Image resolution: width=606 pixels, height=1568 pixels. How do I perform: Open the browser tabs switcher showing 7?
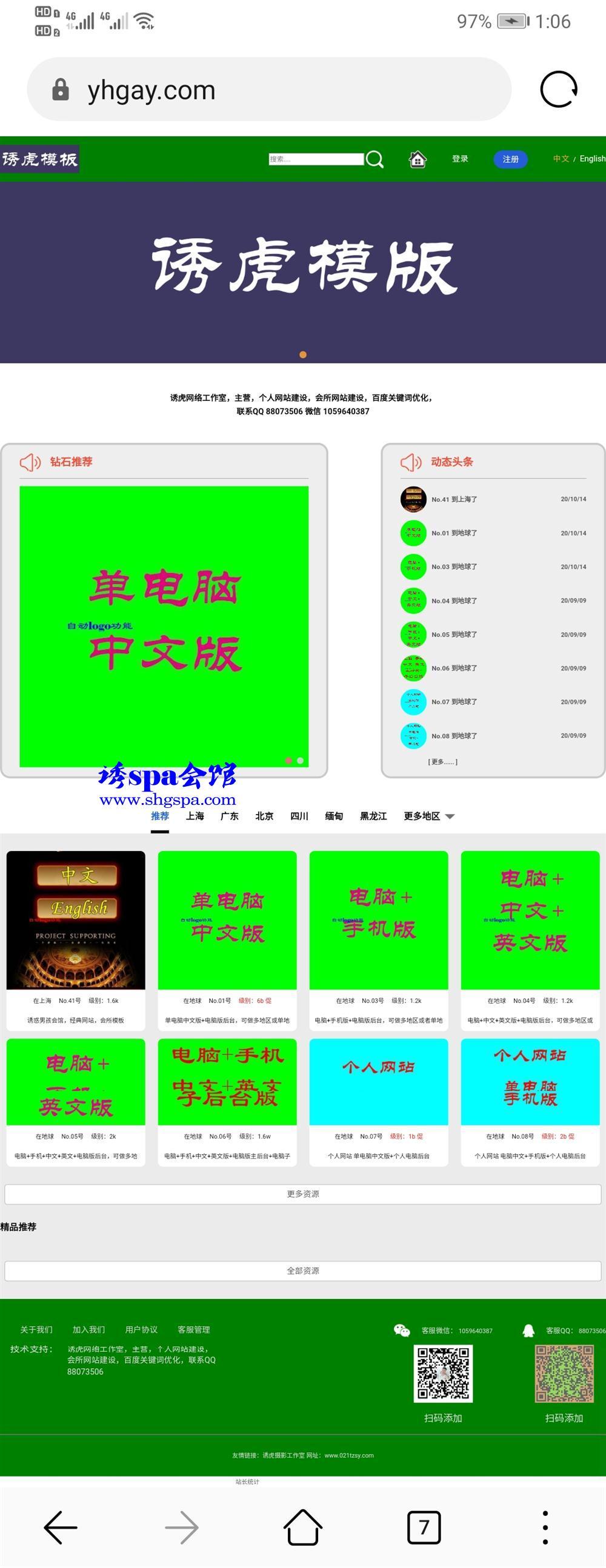[x=424, y=1527]
